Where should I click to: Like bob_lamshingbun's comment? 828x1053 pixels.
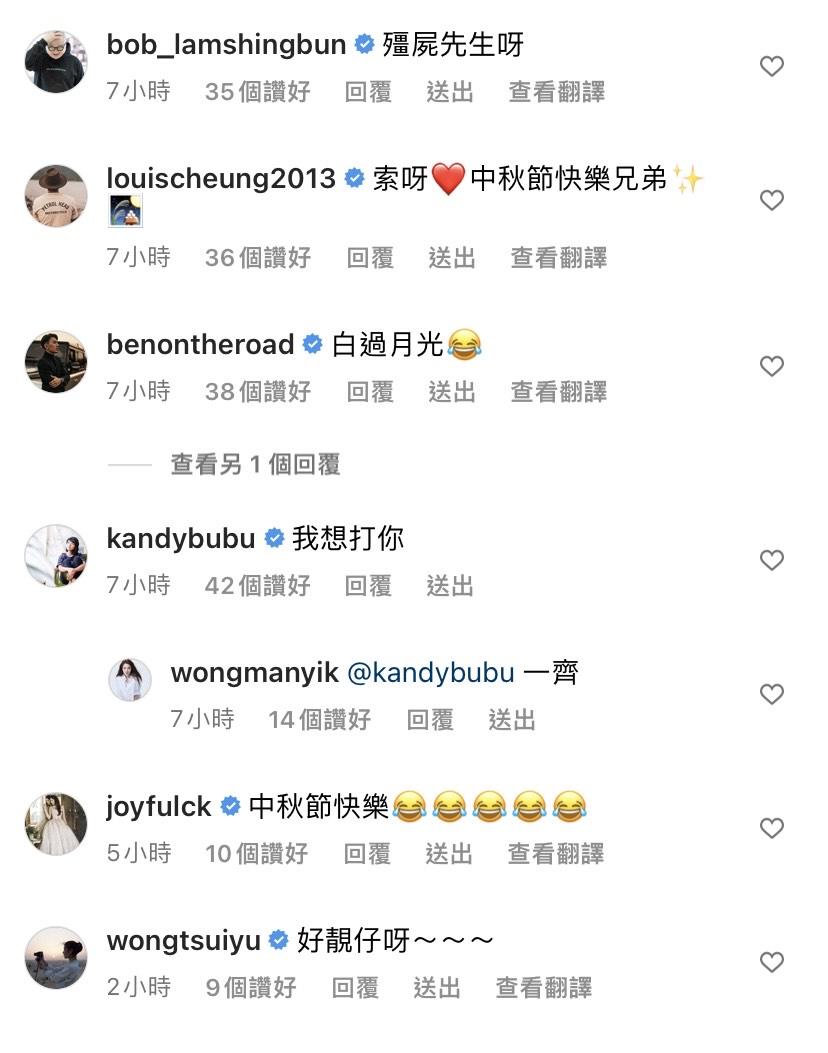[771, 67]
